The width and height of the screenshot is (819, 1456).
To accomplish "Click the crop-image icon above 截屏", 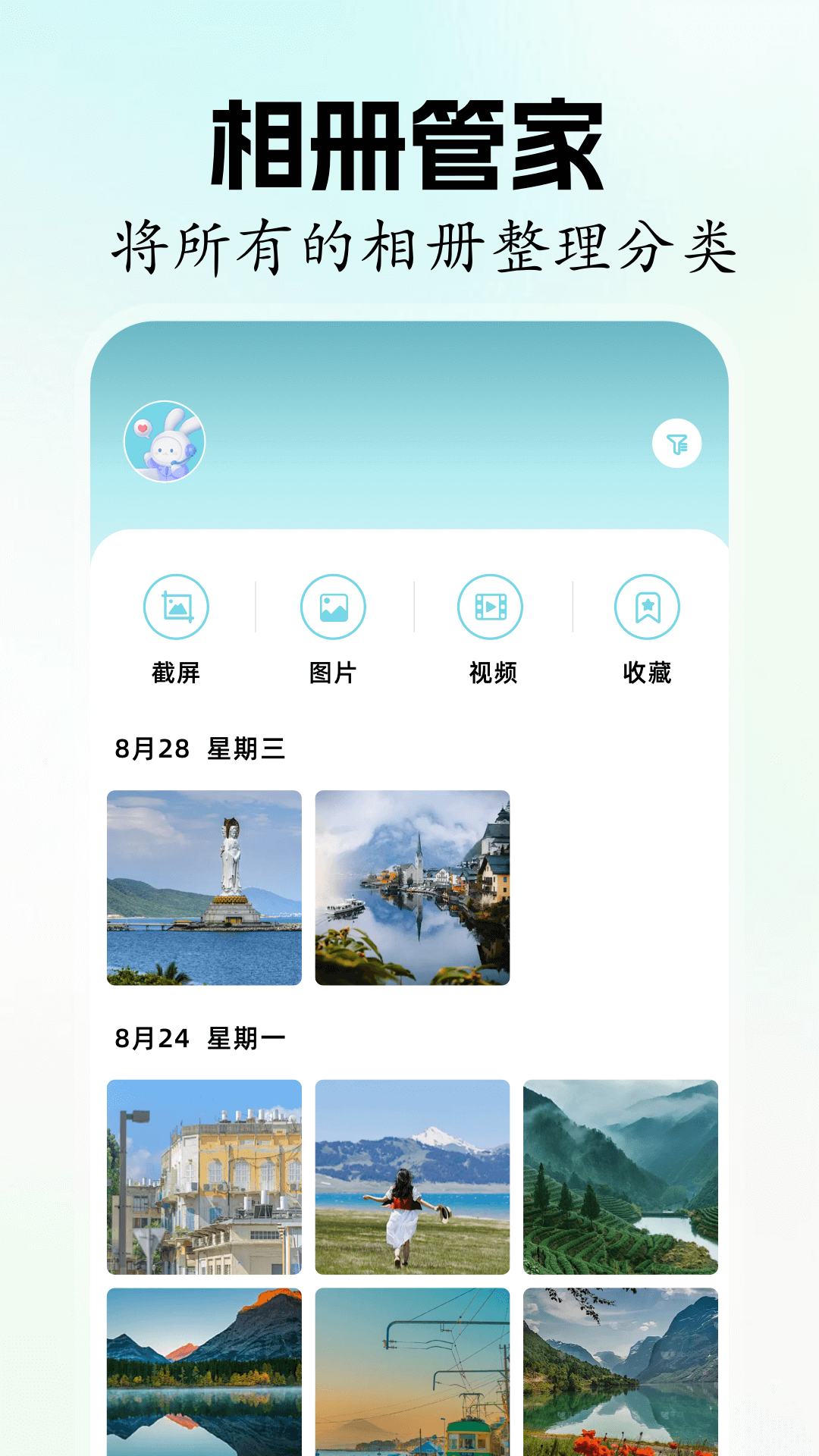I will pos(176,607).
